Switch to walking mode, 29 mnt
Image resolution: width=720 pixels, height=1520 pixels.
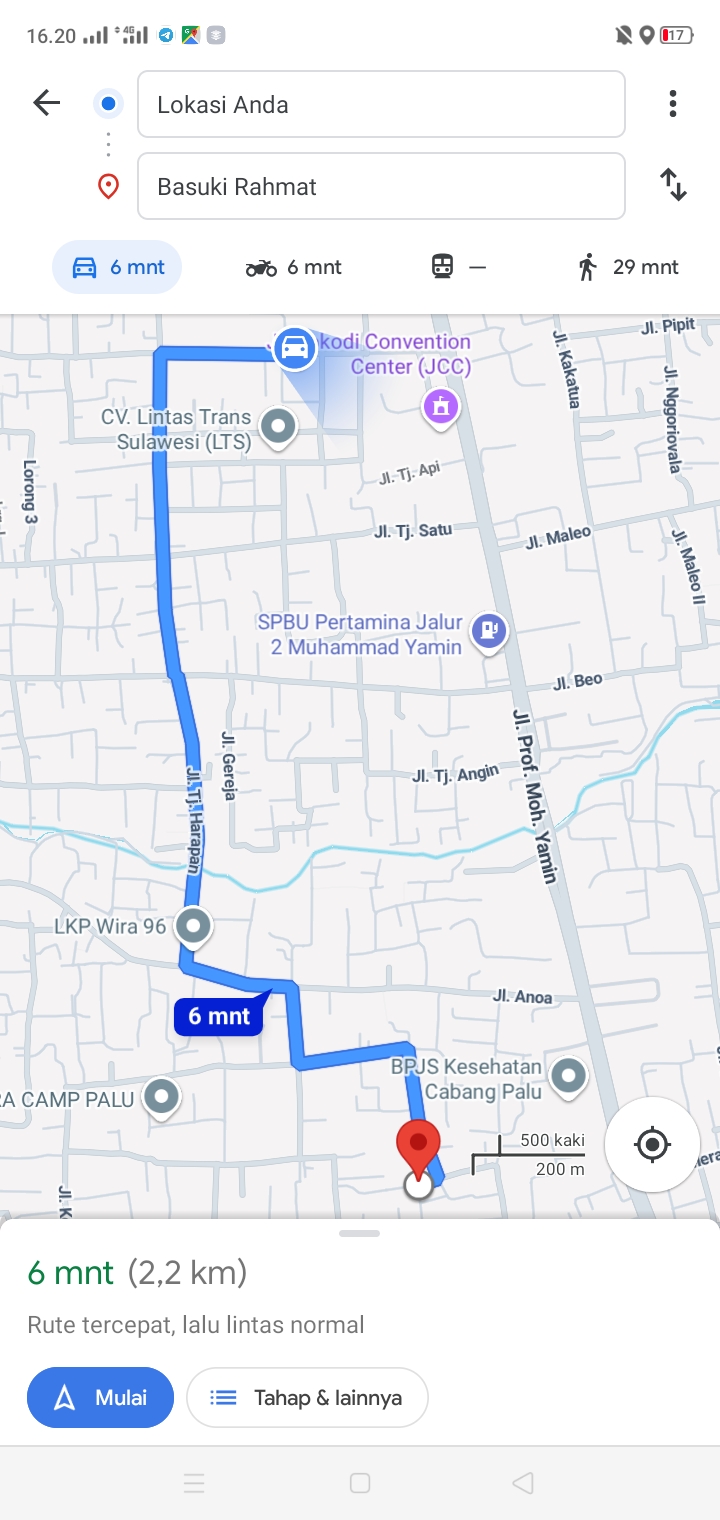[x=628, y=267]
